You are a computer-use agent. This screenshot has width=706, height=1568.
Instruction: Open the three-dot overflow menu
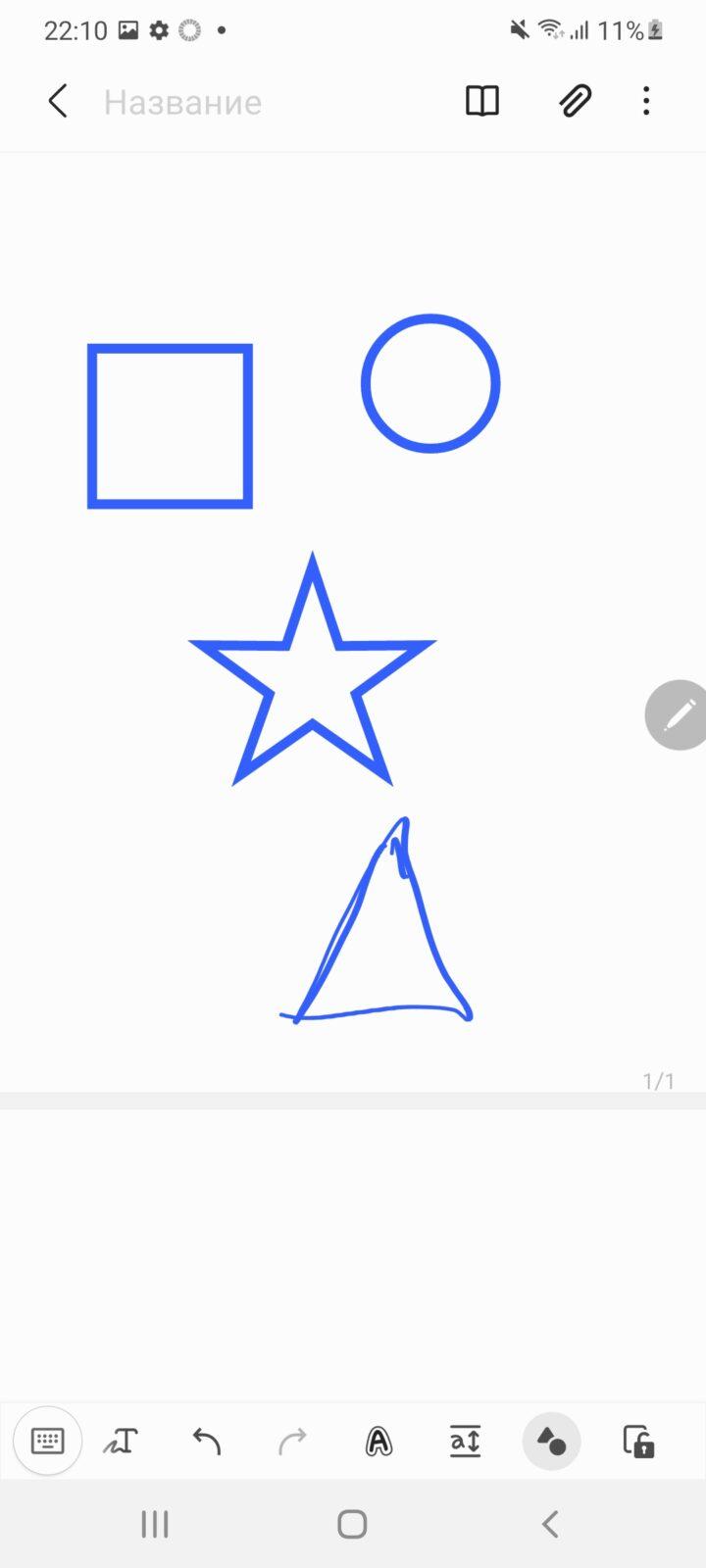[x=646, y=101]
